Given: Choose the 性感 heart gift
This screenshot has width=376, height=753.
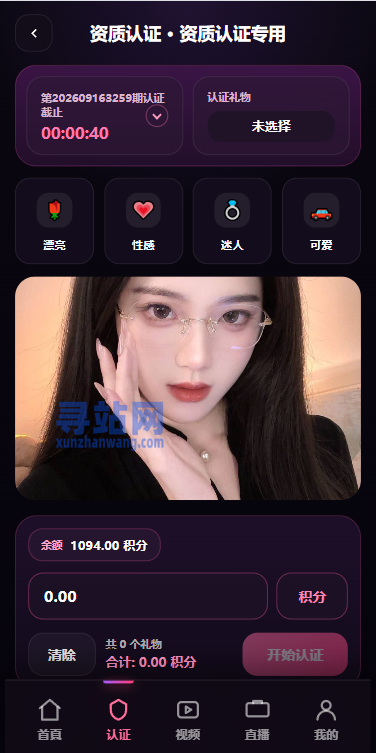Looking at the screenshot, I should (x=143, y=221).
